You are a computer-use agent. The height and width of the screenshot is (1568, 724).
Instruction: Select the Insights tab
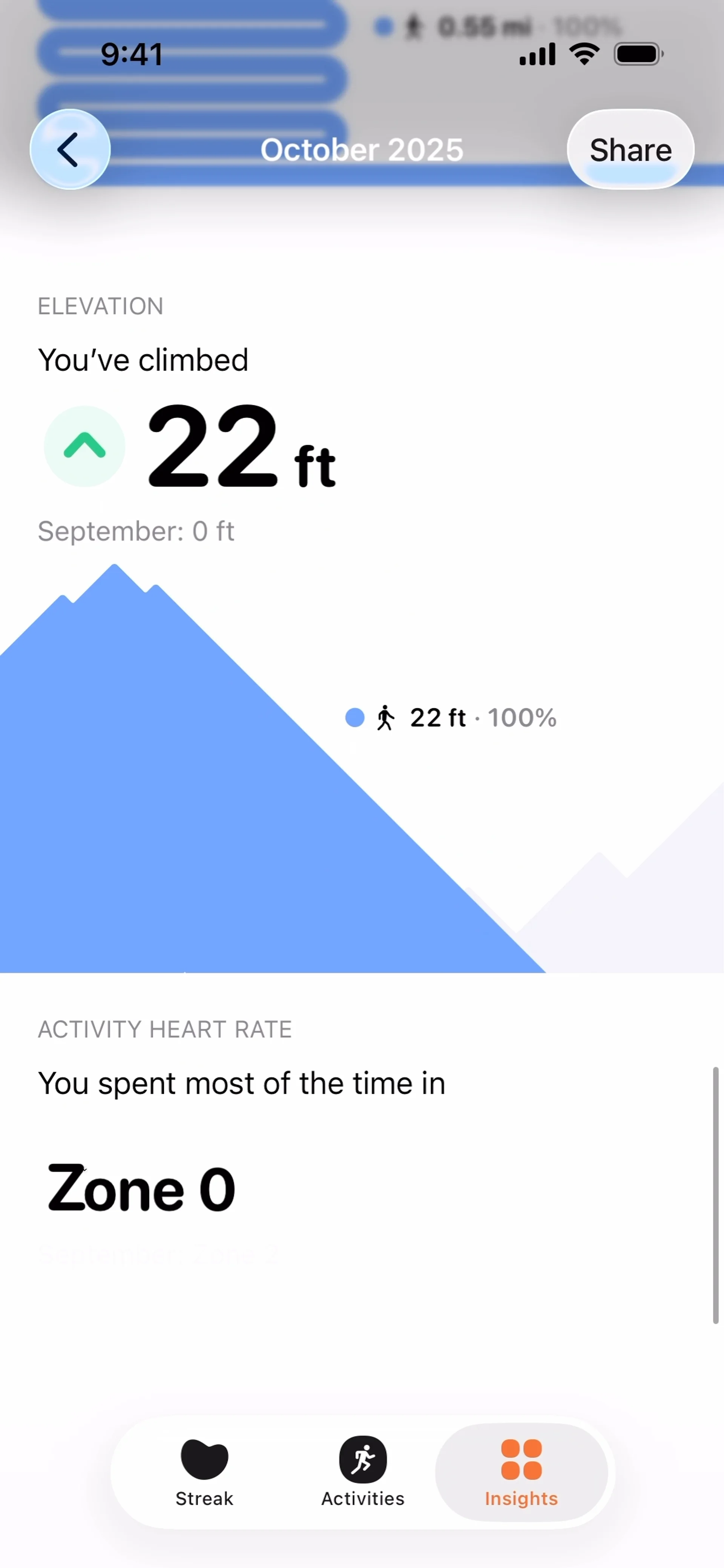click(x=521, y=1472)
